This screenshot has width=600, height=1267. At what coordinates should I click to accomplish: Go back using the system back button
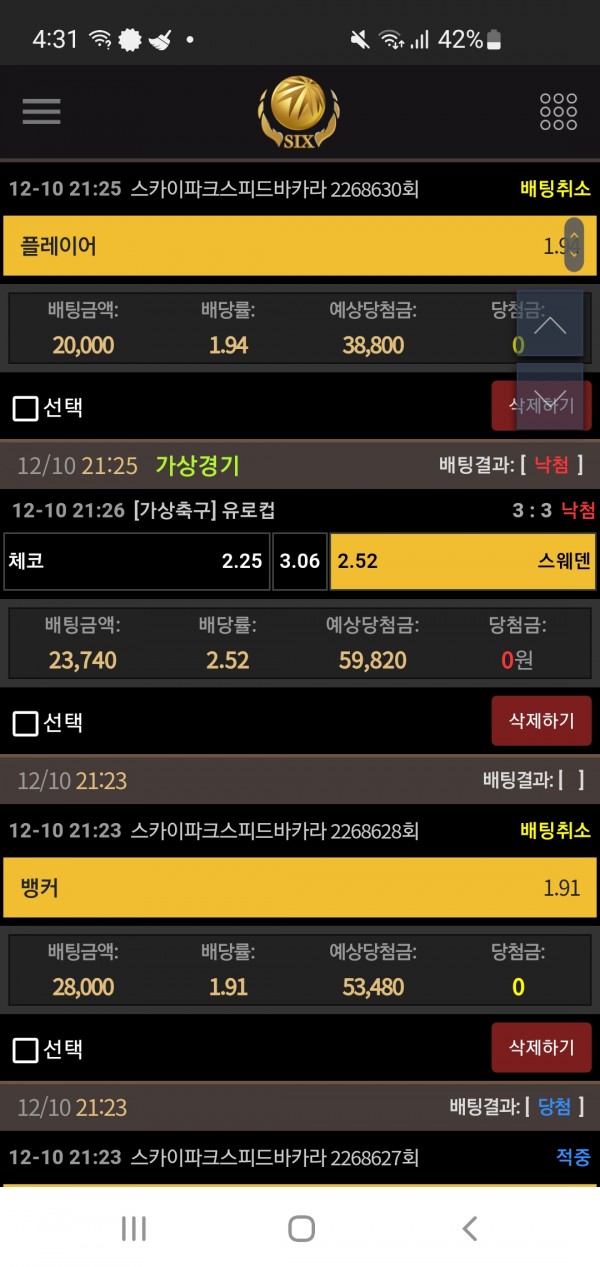469,1228
